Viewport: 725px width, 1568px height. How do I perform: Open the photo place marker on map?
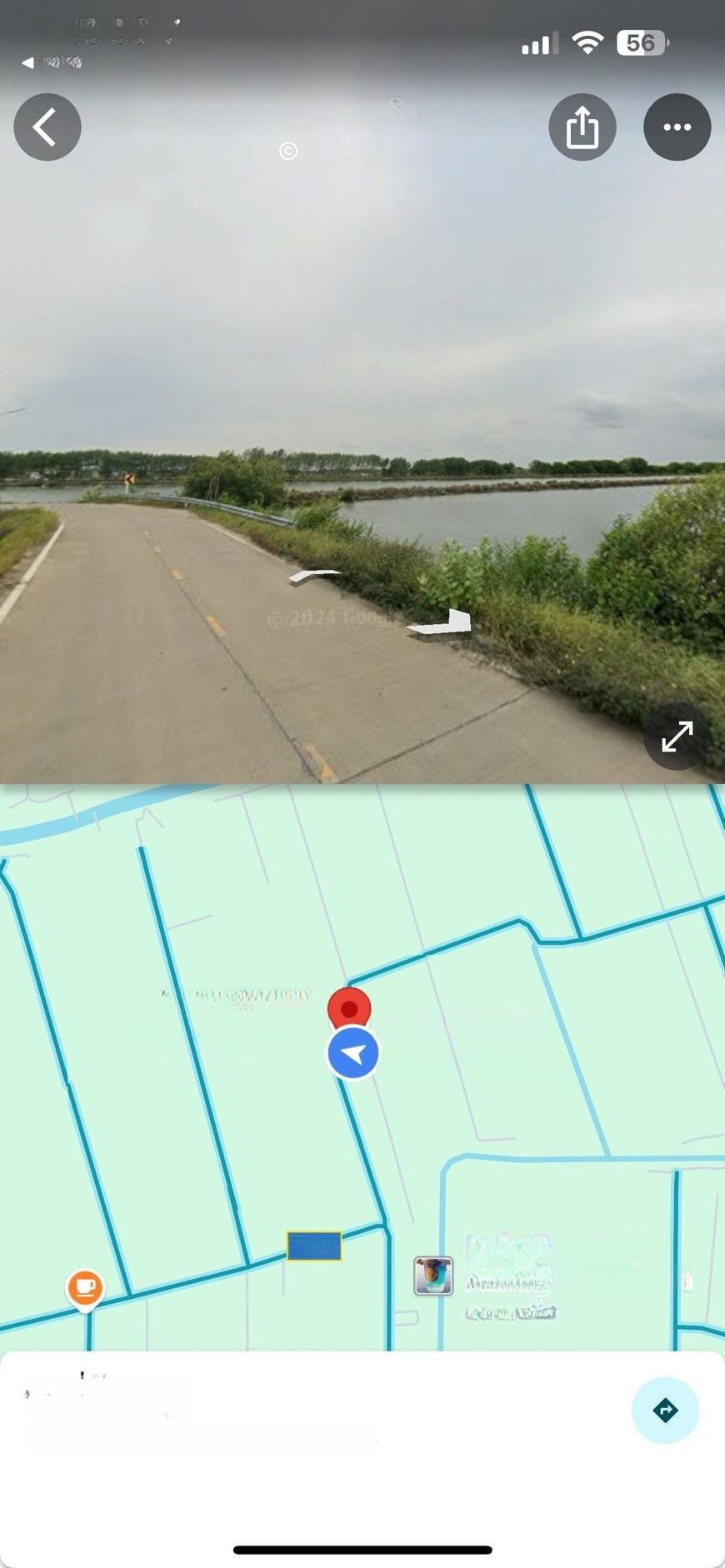433,1276
